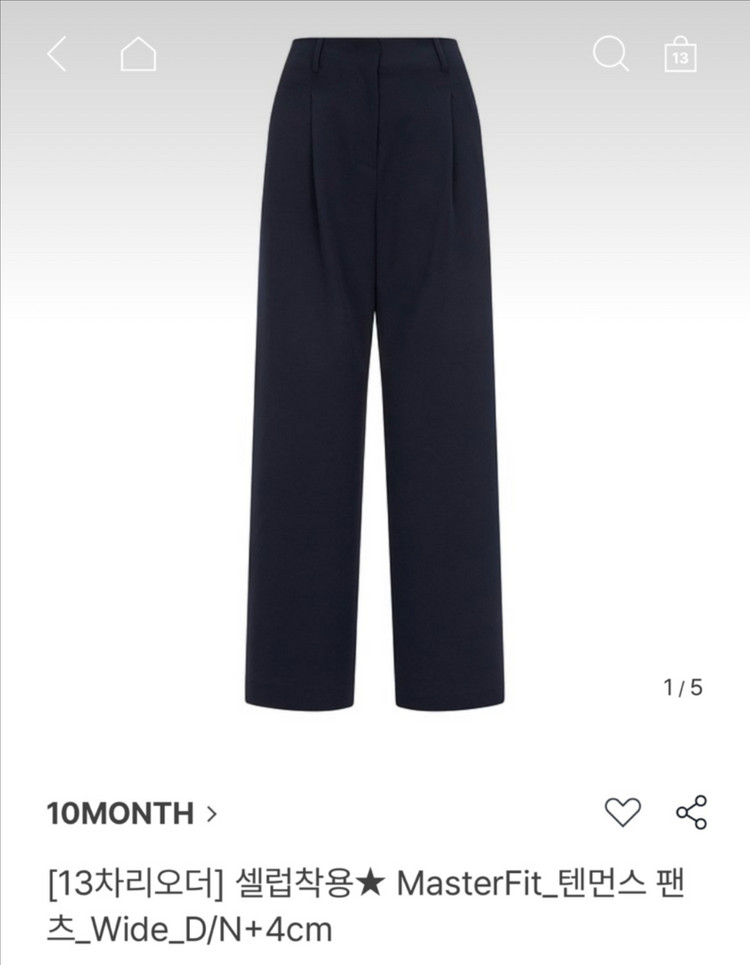Tap the product title MasterFit 텐먼스 팬츠

coord(375,905)
